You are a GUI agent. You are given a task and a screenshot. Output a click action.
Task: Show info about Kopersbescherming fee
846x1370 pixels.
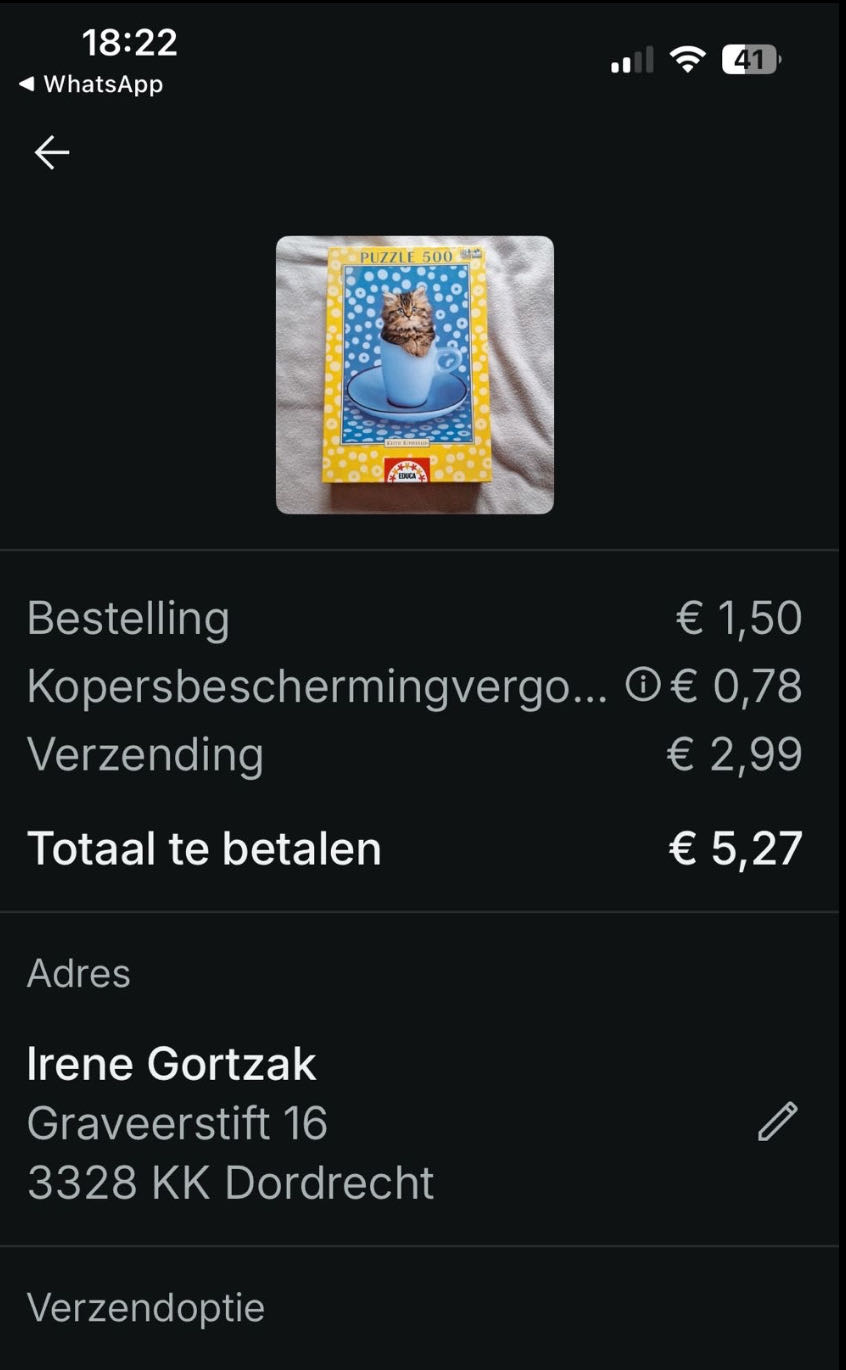643,685
